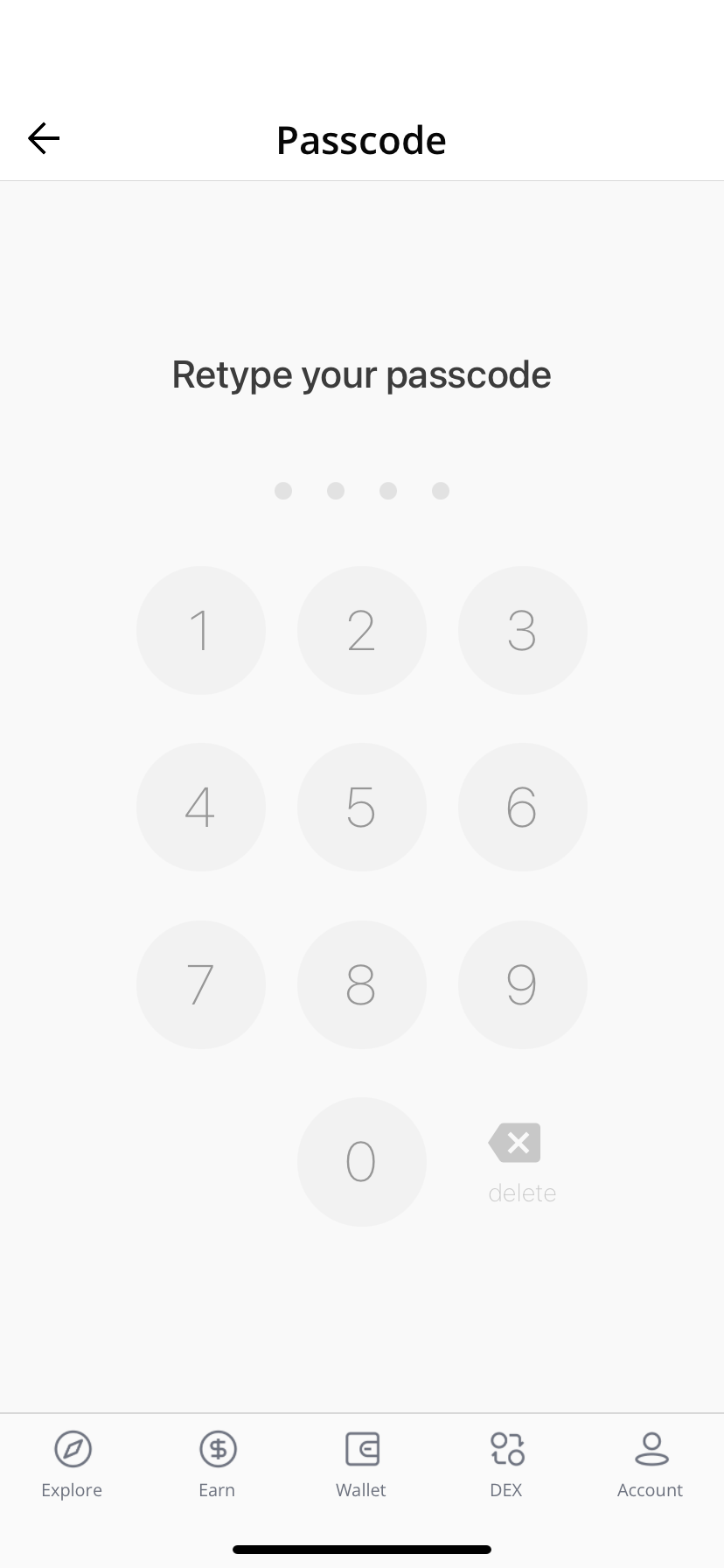Viewport: 724px width, 1568px height.
Task: Go back using the arrow icon
Action: point(44,138)
